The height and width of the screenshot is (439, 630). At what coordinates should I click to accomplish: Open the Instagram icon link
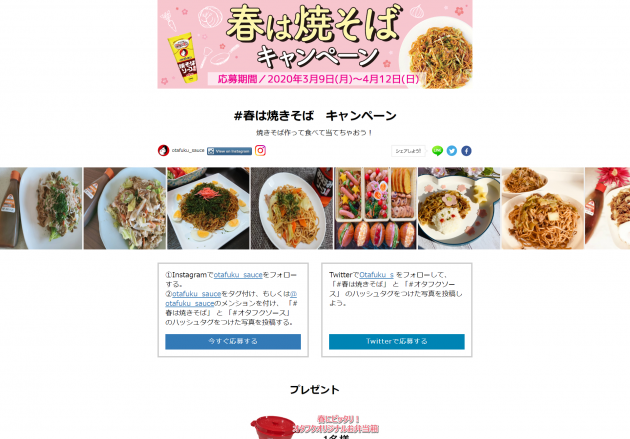click(260, 151)
